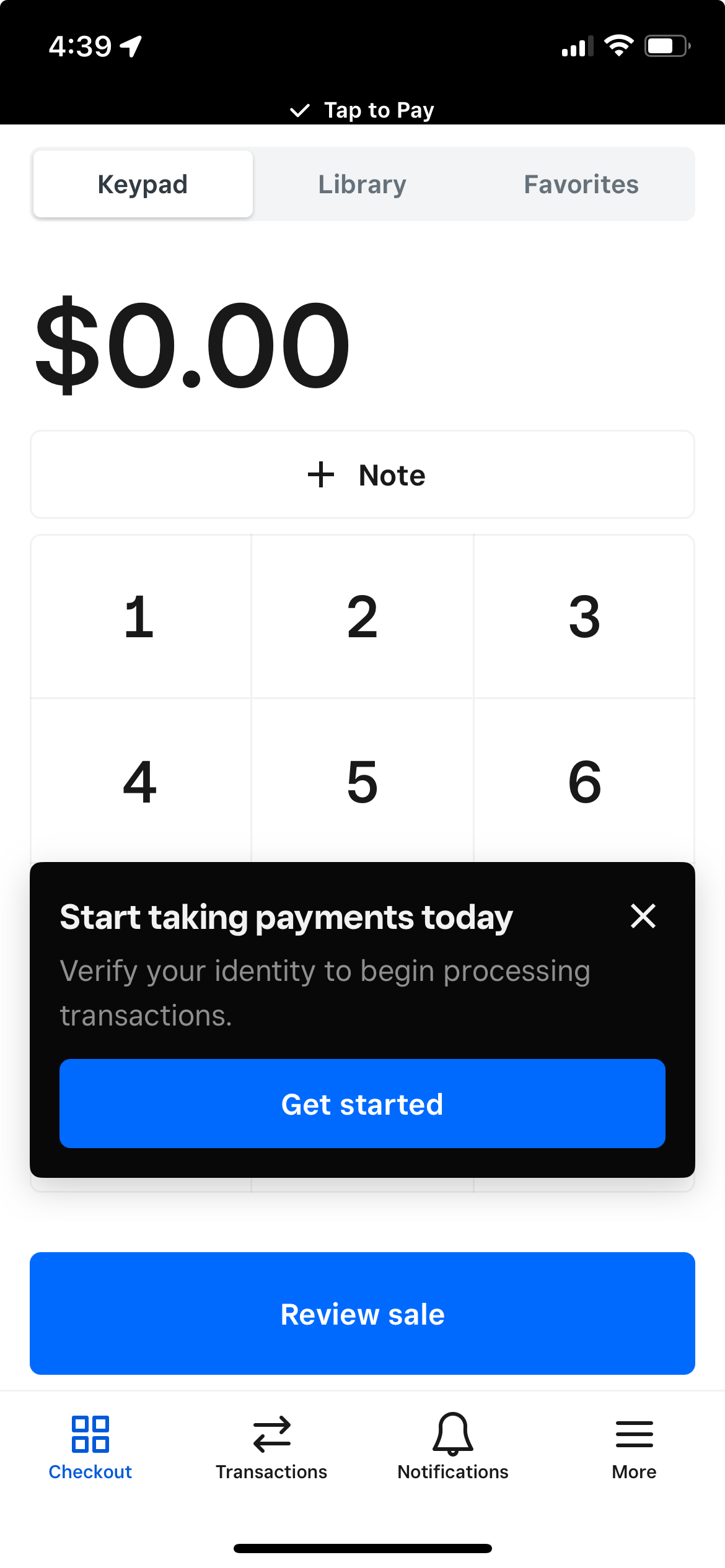This screenshot has width=725, height=1568.
Task: Tap the Review sale button
Action: point(362,1313)
